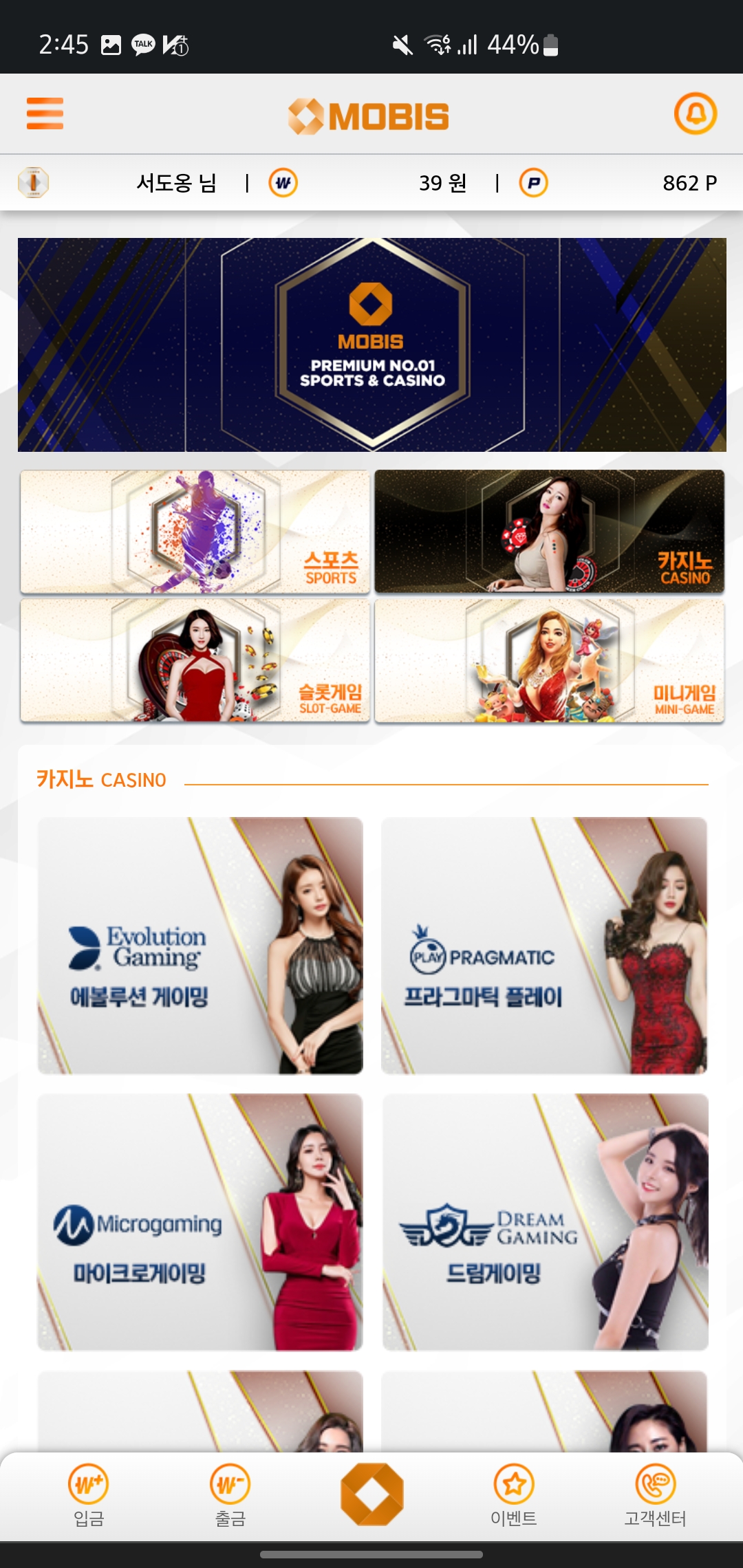This screenshot has height=1568, width=743.
Task: Open the 스포츠 SPORTS category
Action: coord(195,532)
